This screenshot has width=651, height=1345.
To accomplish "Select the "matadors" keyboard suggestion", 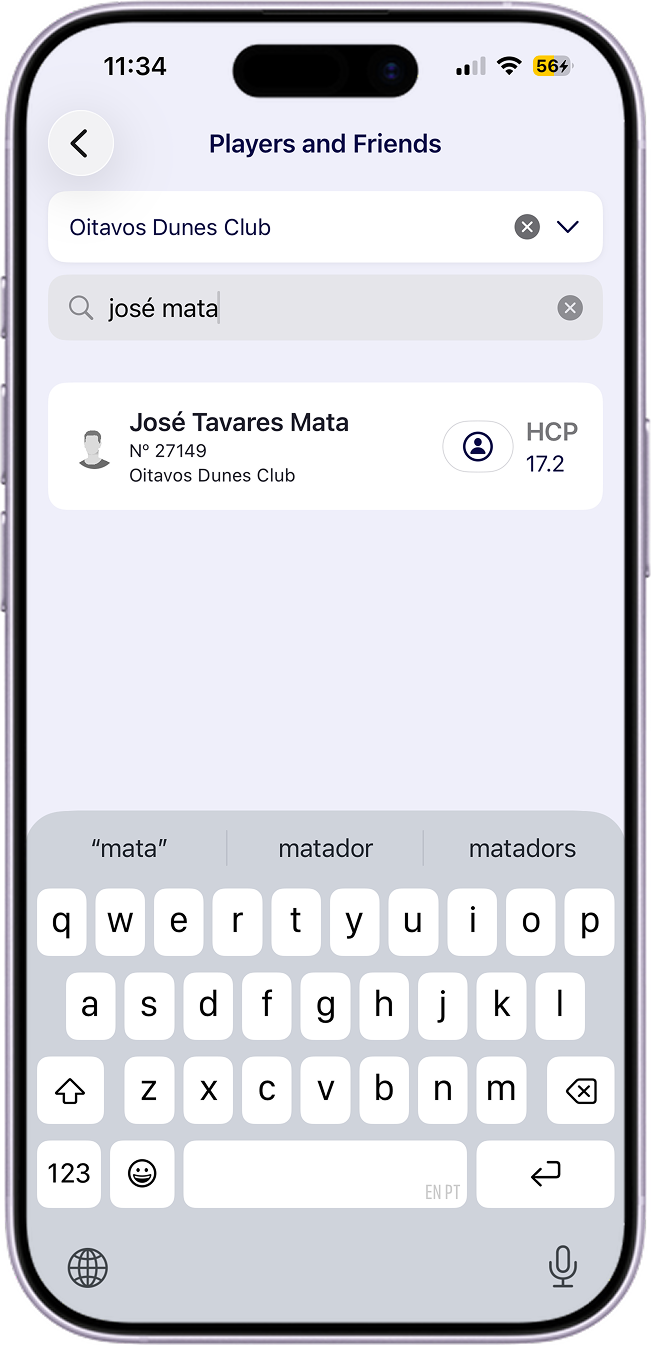I will [x=522, y=849].
